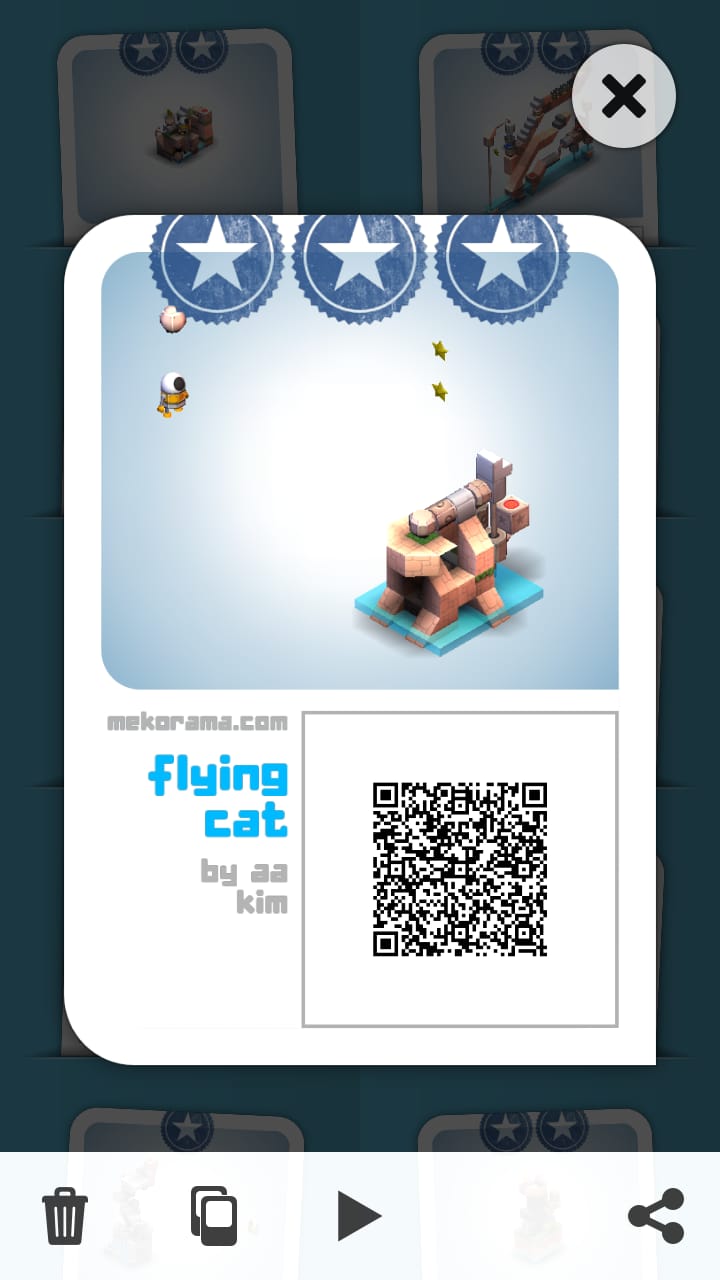The image size is (720, 1280).
Task: Delete the flying cat level
Action: [65, 1216]
